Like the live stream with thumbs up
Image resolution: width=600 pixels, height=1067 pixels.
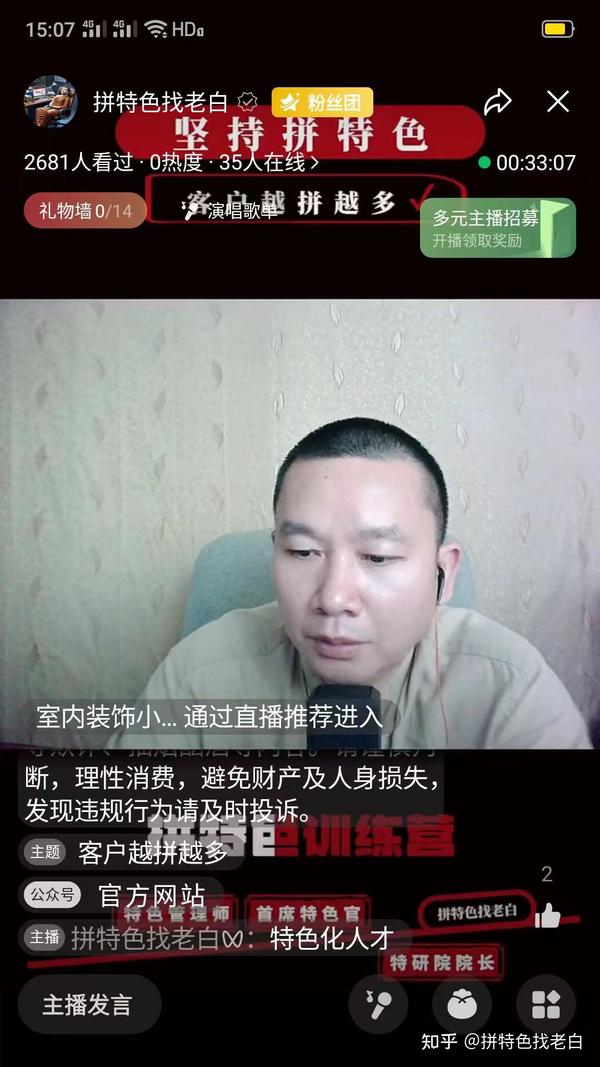(x=547, y=914)
